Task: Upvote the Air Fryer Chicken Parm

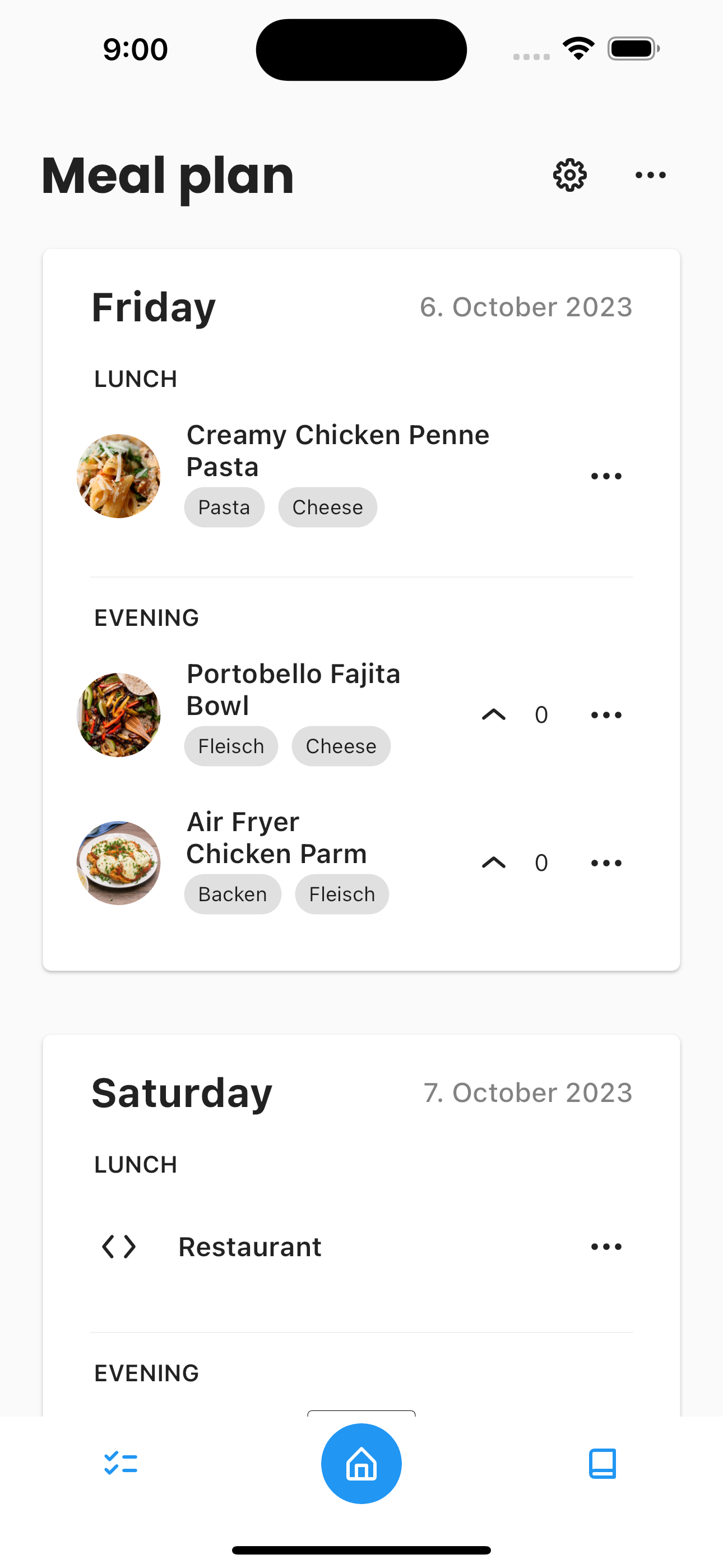Action: click(494, 863)
